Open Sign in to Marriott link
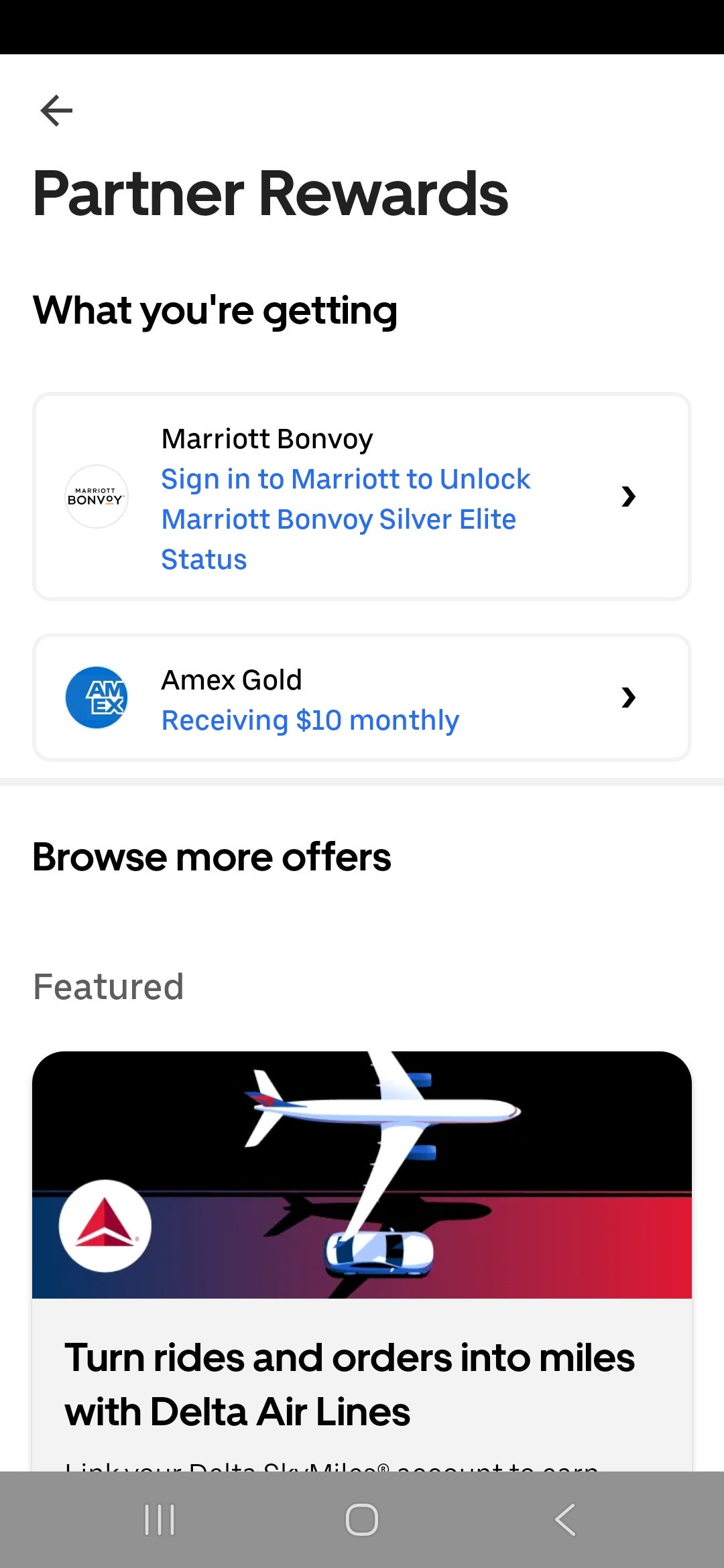This screenshot has height=1568, width=724. click(346, 518)
